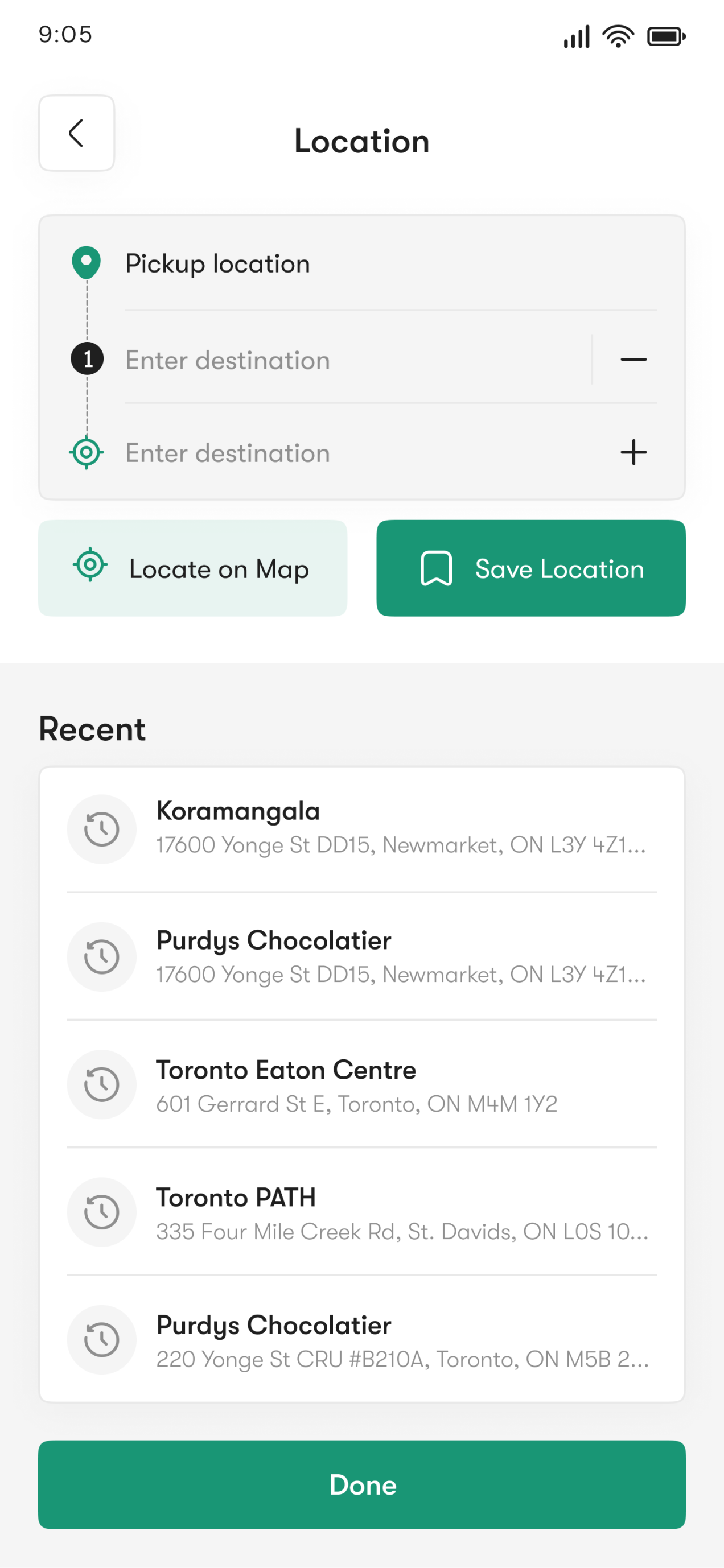Image resolution: width=724 pixels, height=1568 pixels.
Task: Add another stop with the plus icon
Action: point(633,452)
